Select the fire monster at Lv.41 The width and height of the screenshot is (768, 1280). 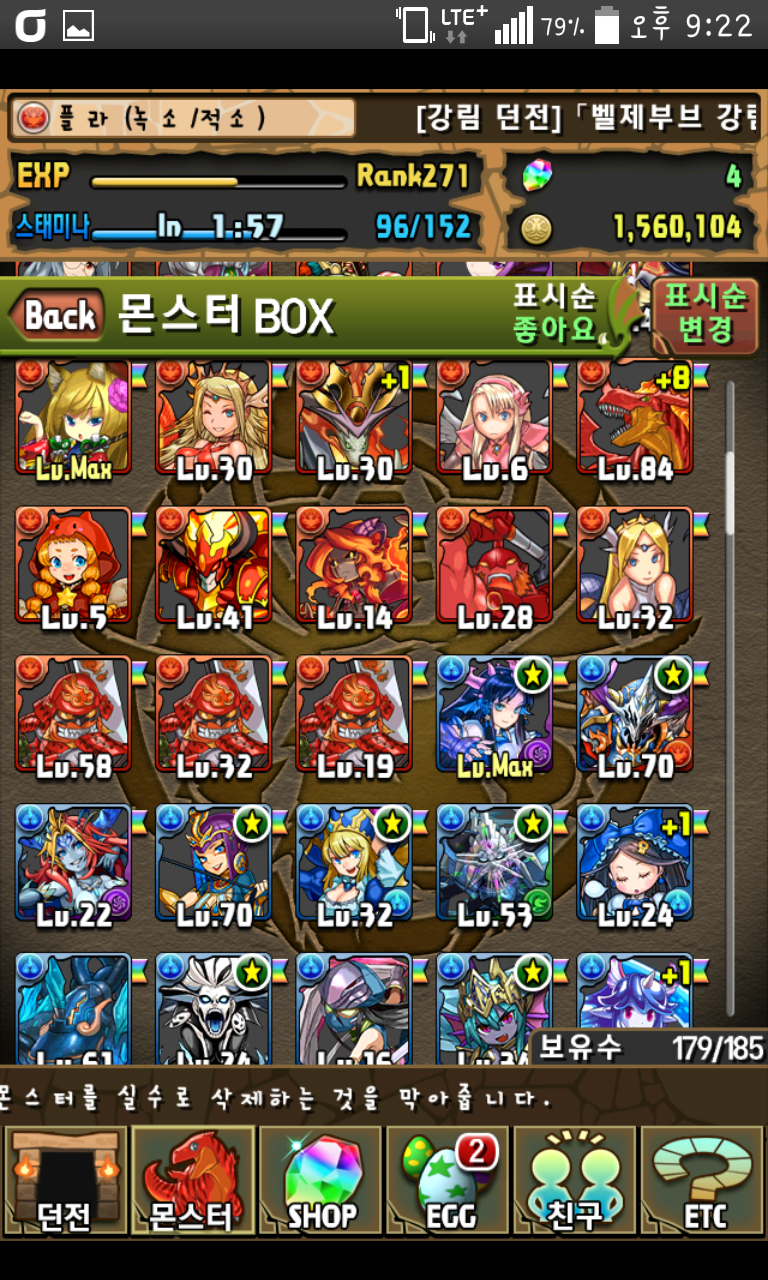tap(214, 567)
